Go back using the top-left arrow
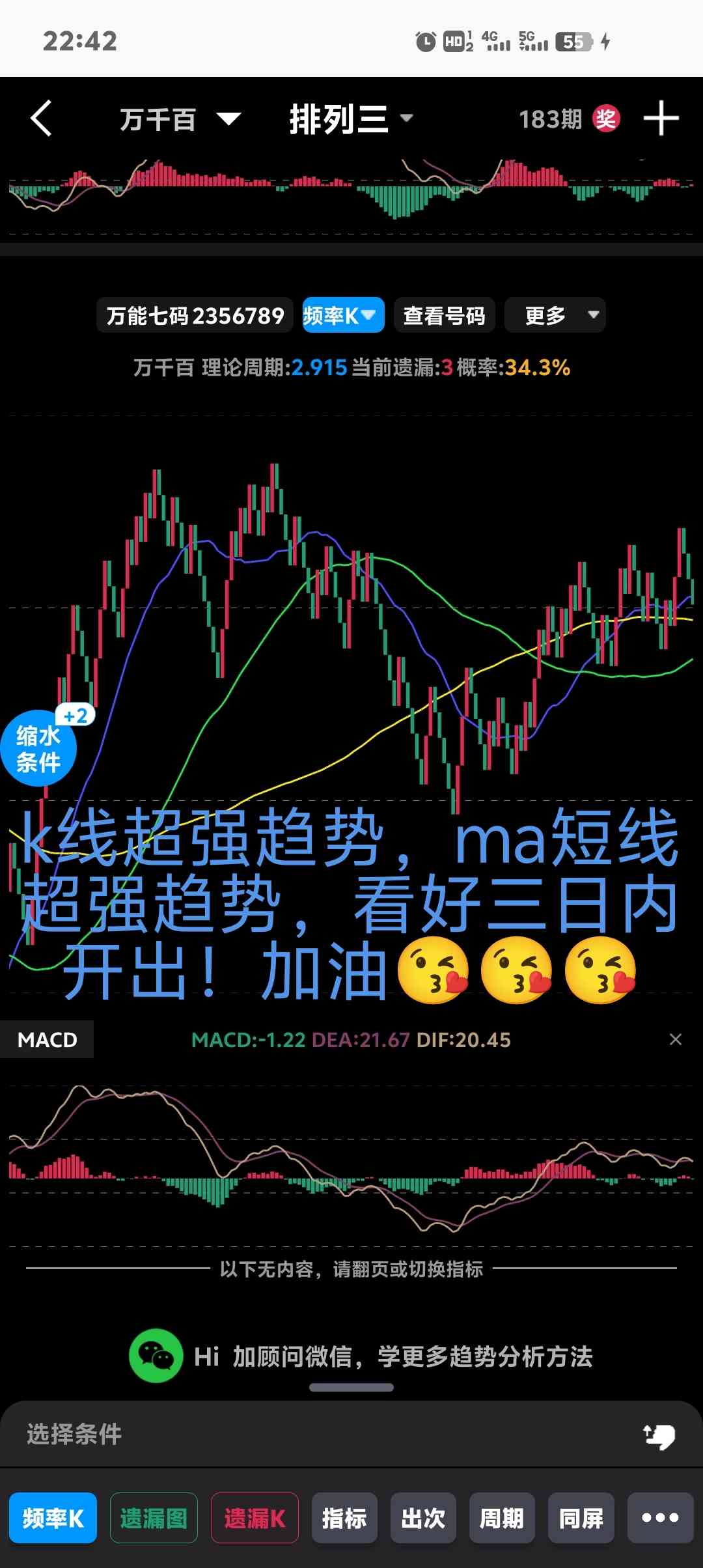703x1568 pixels. [x=41, y=119]
